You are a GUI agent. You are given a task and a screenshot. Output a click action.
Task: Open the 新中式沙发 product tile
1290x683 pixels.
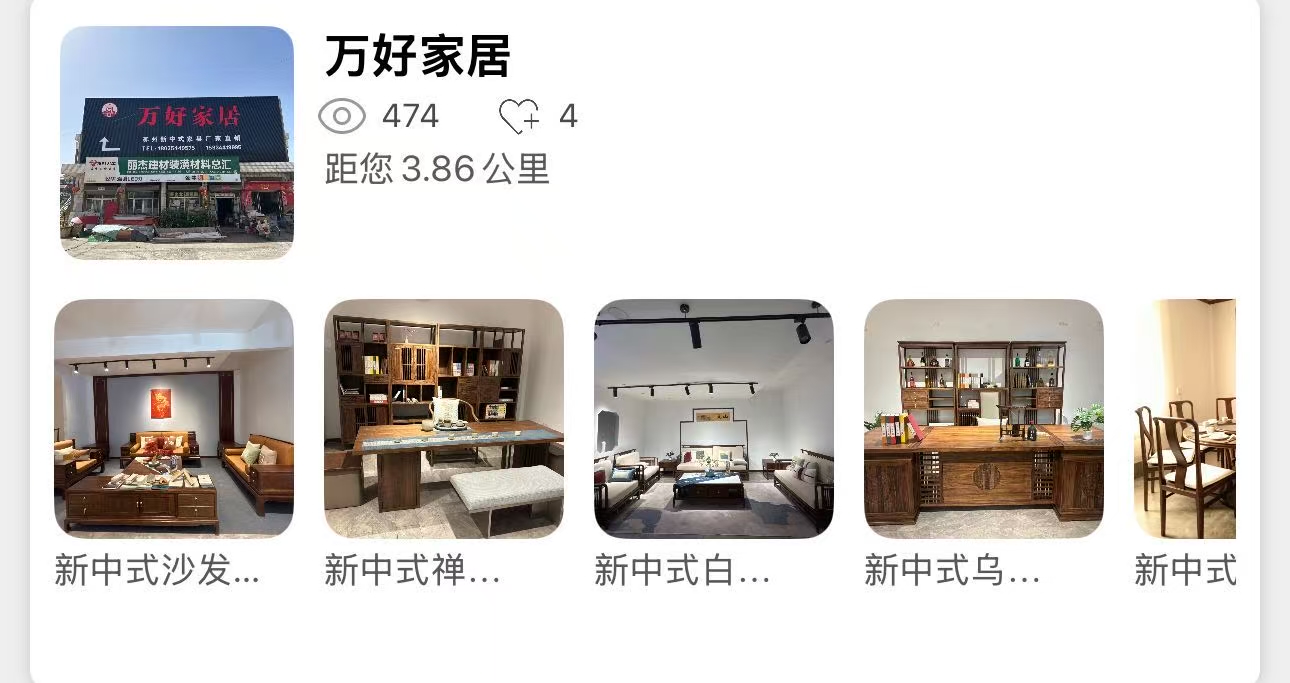(174, 419)
